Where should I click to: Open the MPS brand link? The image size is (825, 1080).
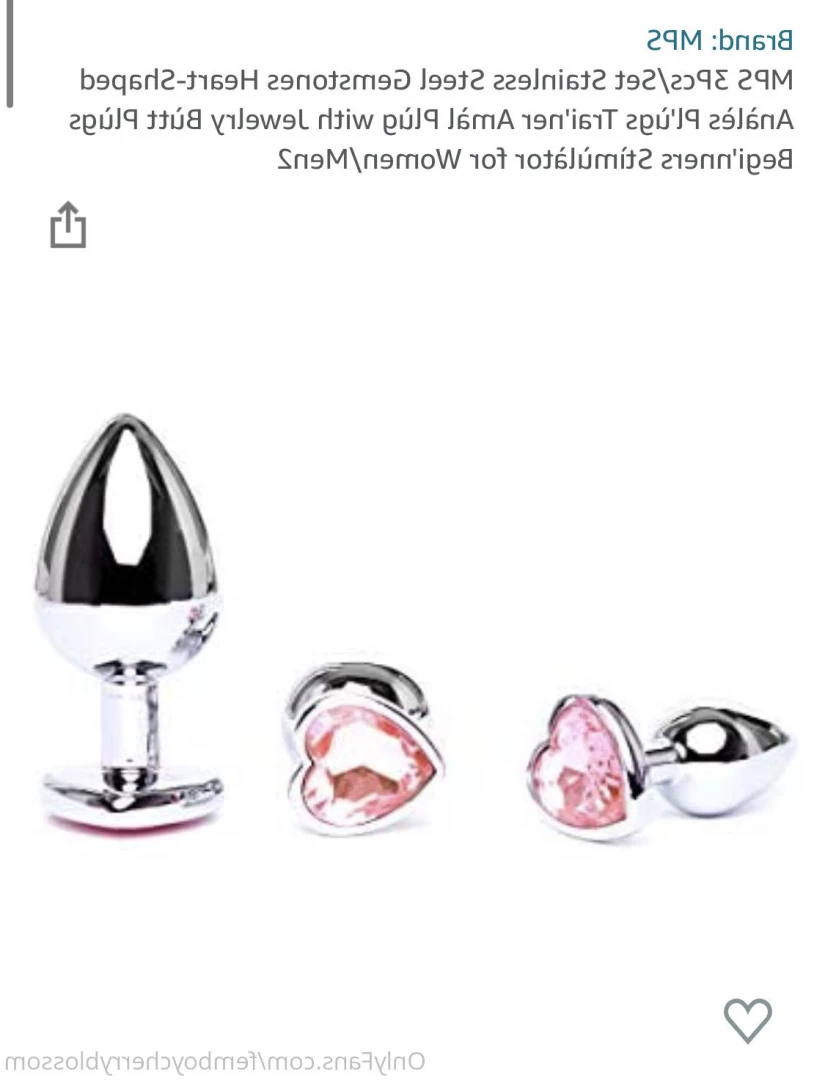point(718,41)
